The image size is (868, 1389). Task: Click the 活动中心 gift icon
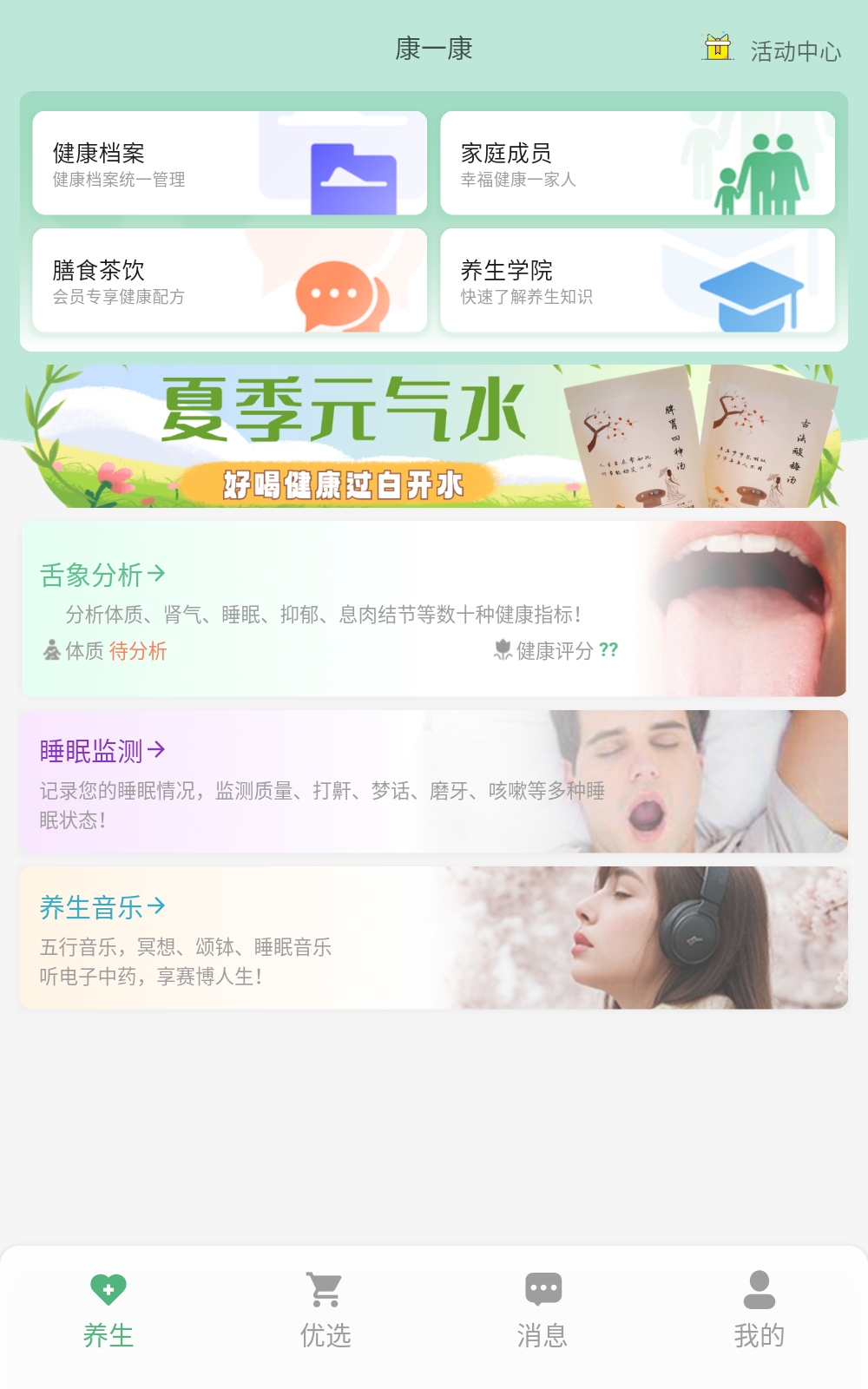[x=715, y=49]
